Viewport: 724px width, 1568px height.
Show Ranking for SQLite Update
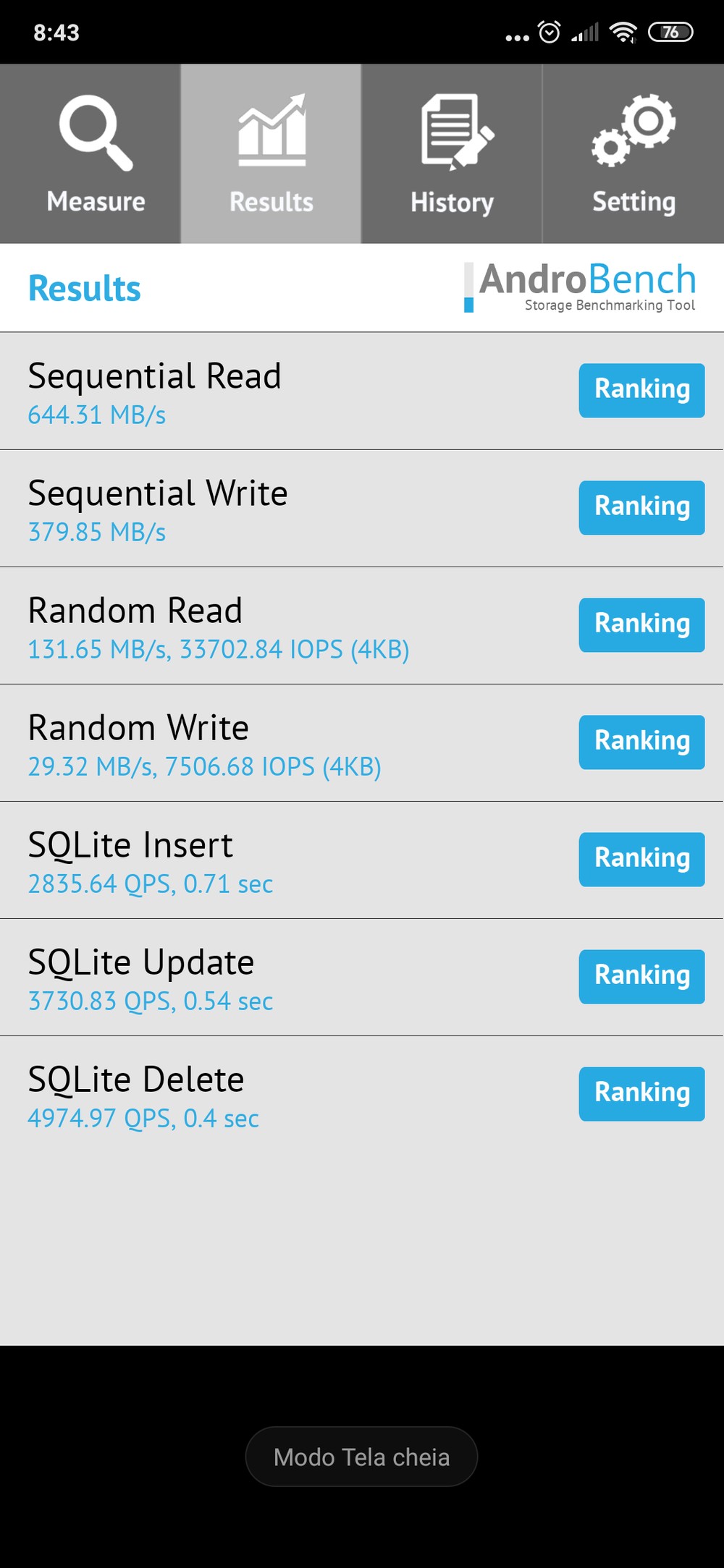click(641, 976)
